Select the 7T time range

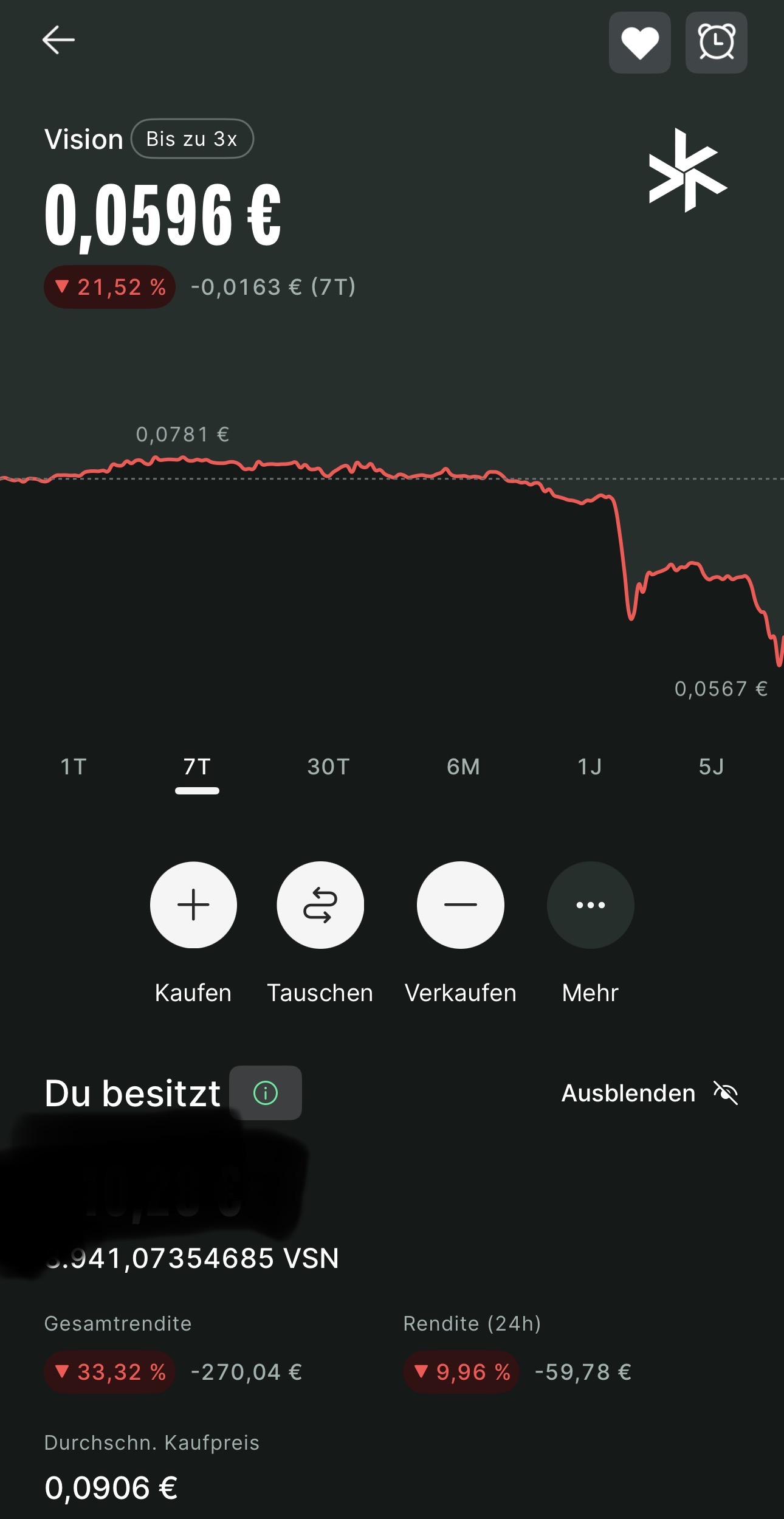click(x=197, y=767)
